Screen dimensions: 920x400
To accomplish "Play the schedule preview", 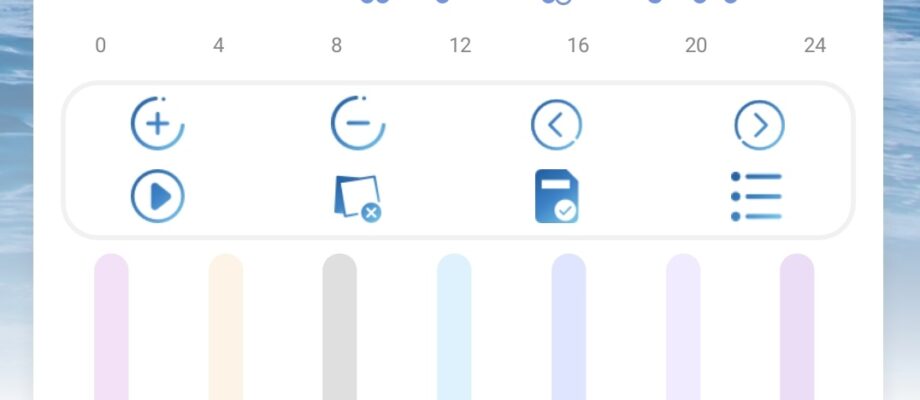I will (158, 195).
